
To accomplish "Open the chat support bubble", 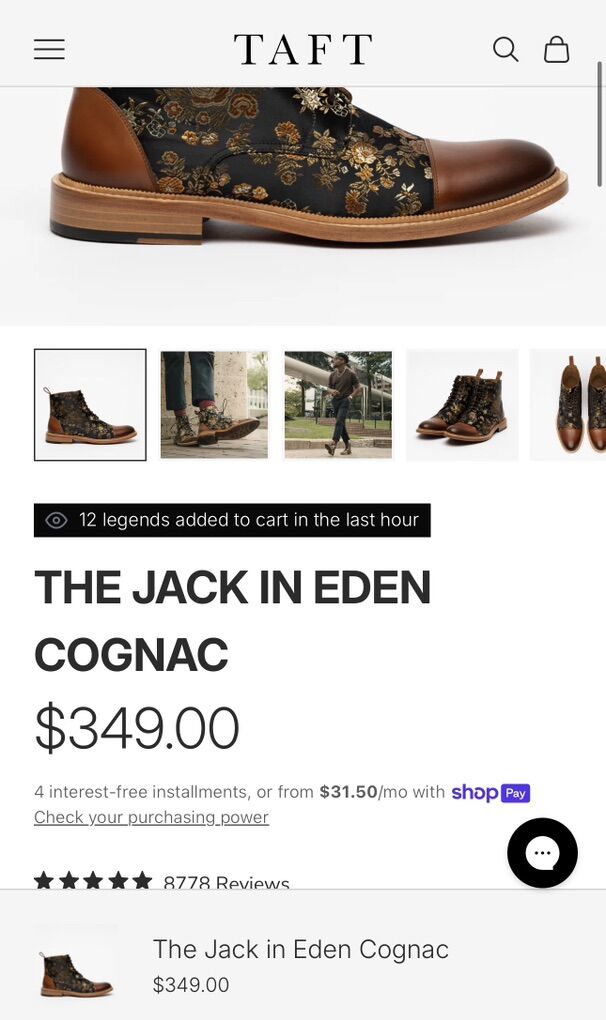I will click(x=542, y=853).
